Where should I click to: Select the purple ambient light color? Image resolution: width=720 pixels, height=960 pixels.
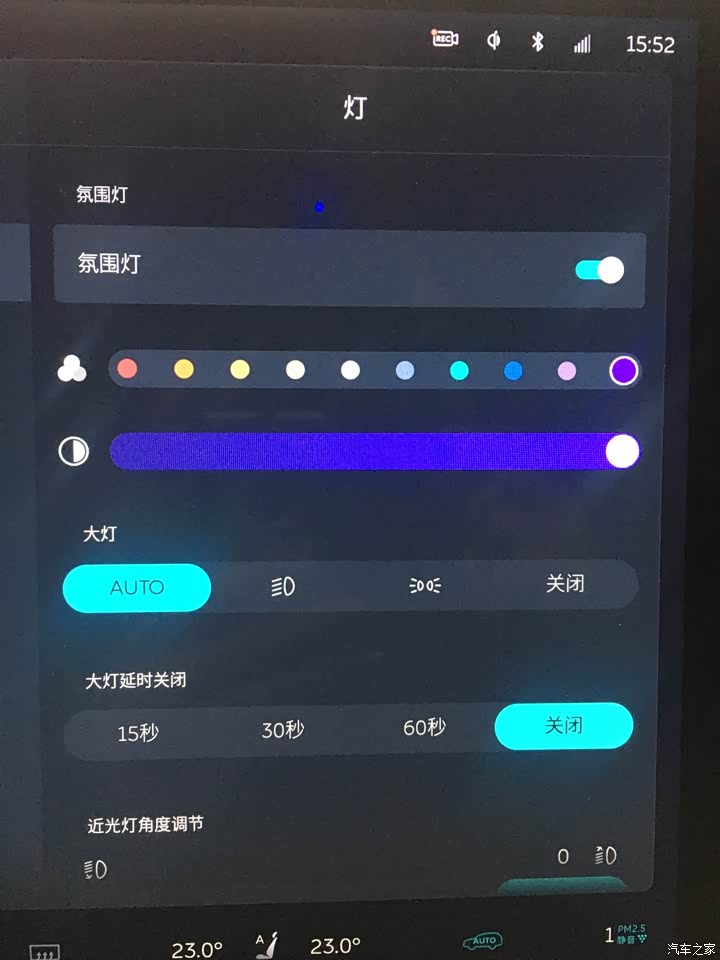coord(623,371)
